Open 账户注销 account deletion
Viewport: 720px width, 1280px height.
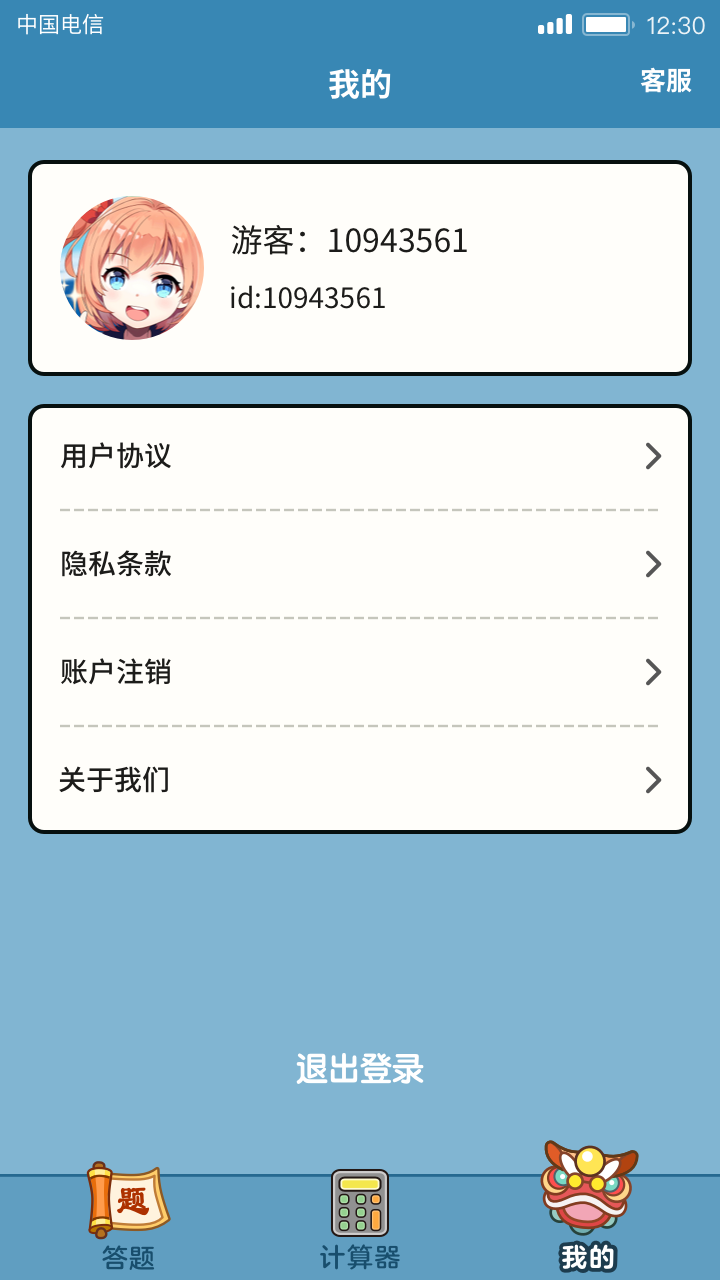tap(360, 672)
